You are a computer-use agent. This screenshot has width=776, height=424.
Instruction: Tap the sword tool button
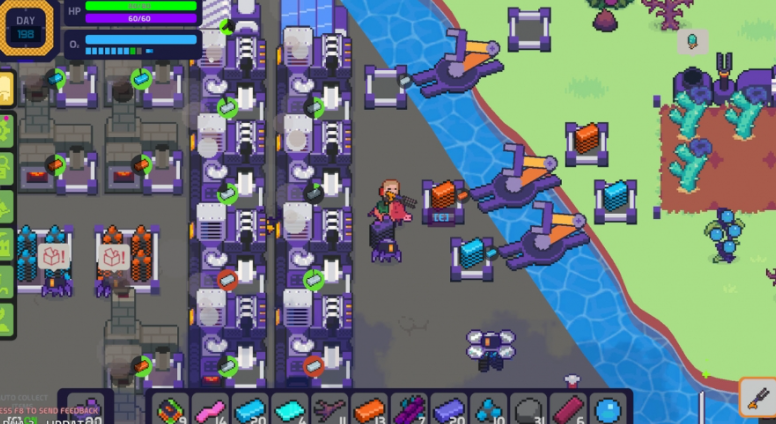pos(757,398)
